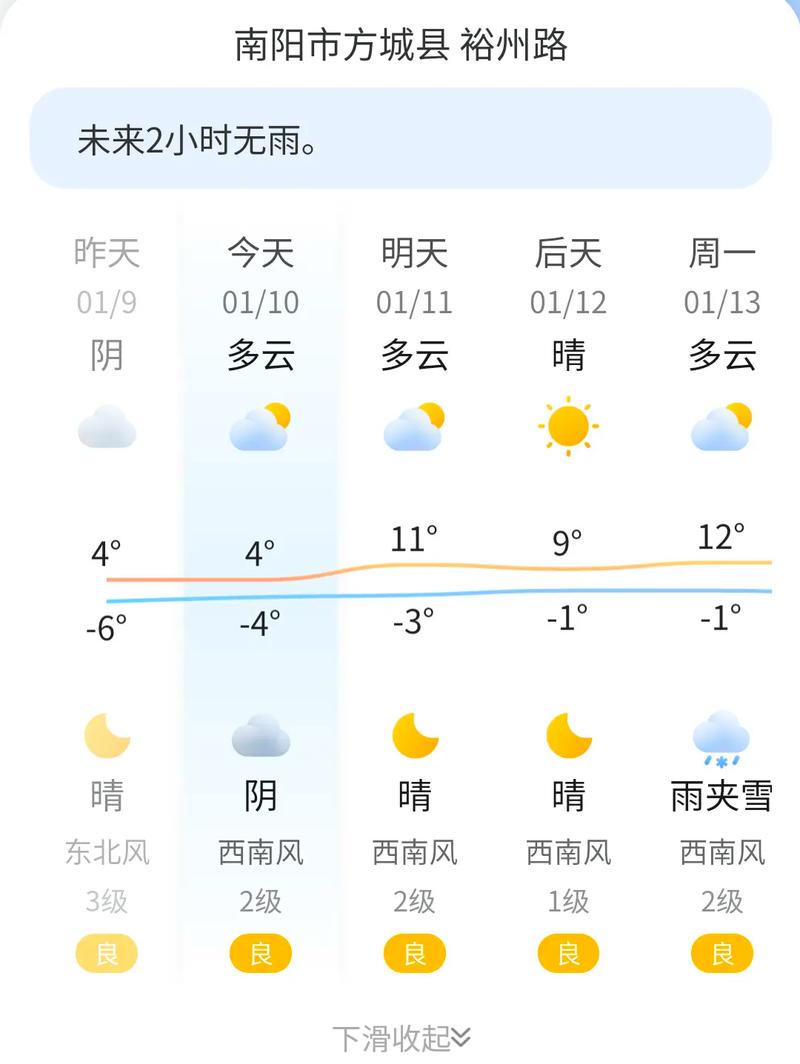Switch to the 今天 forecast column
800x1064 pixels.
[260, 253]
